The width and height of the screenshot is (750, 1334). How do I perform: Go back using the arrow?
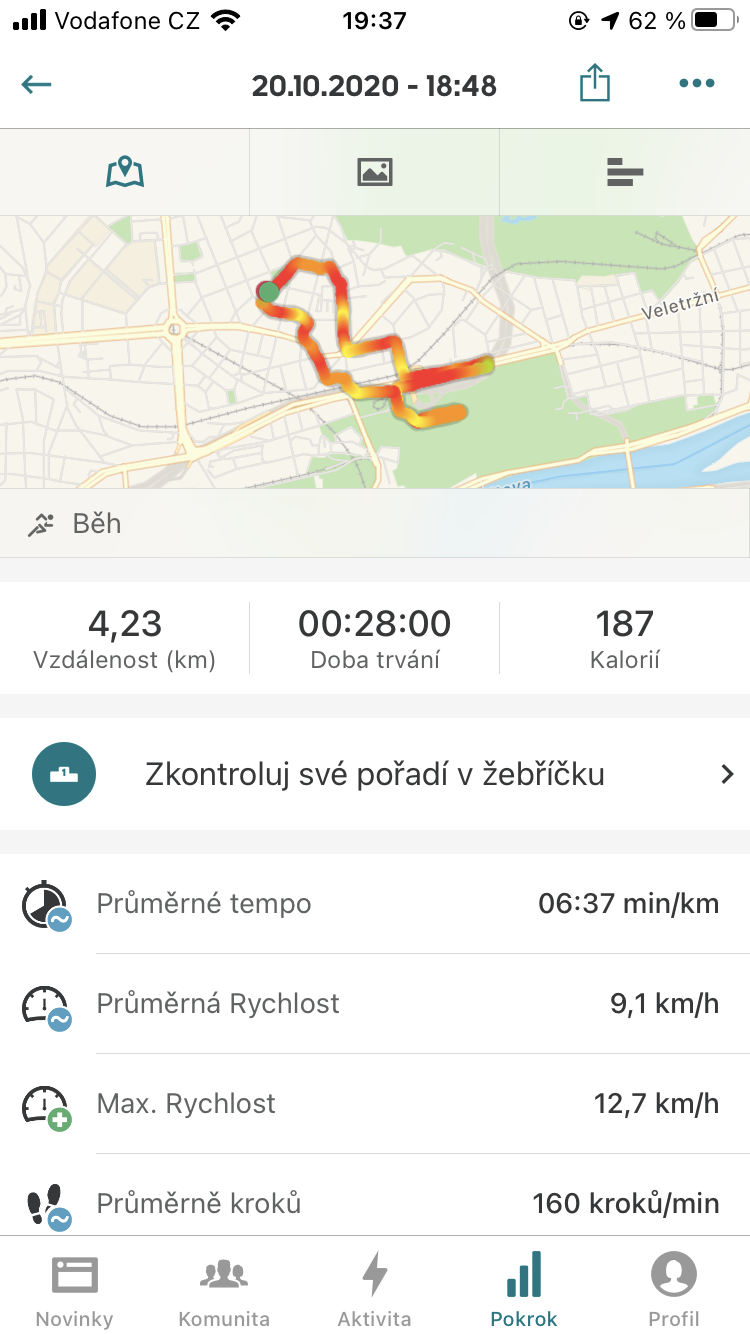pyautogui.click(x=37, y=84)
